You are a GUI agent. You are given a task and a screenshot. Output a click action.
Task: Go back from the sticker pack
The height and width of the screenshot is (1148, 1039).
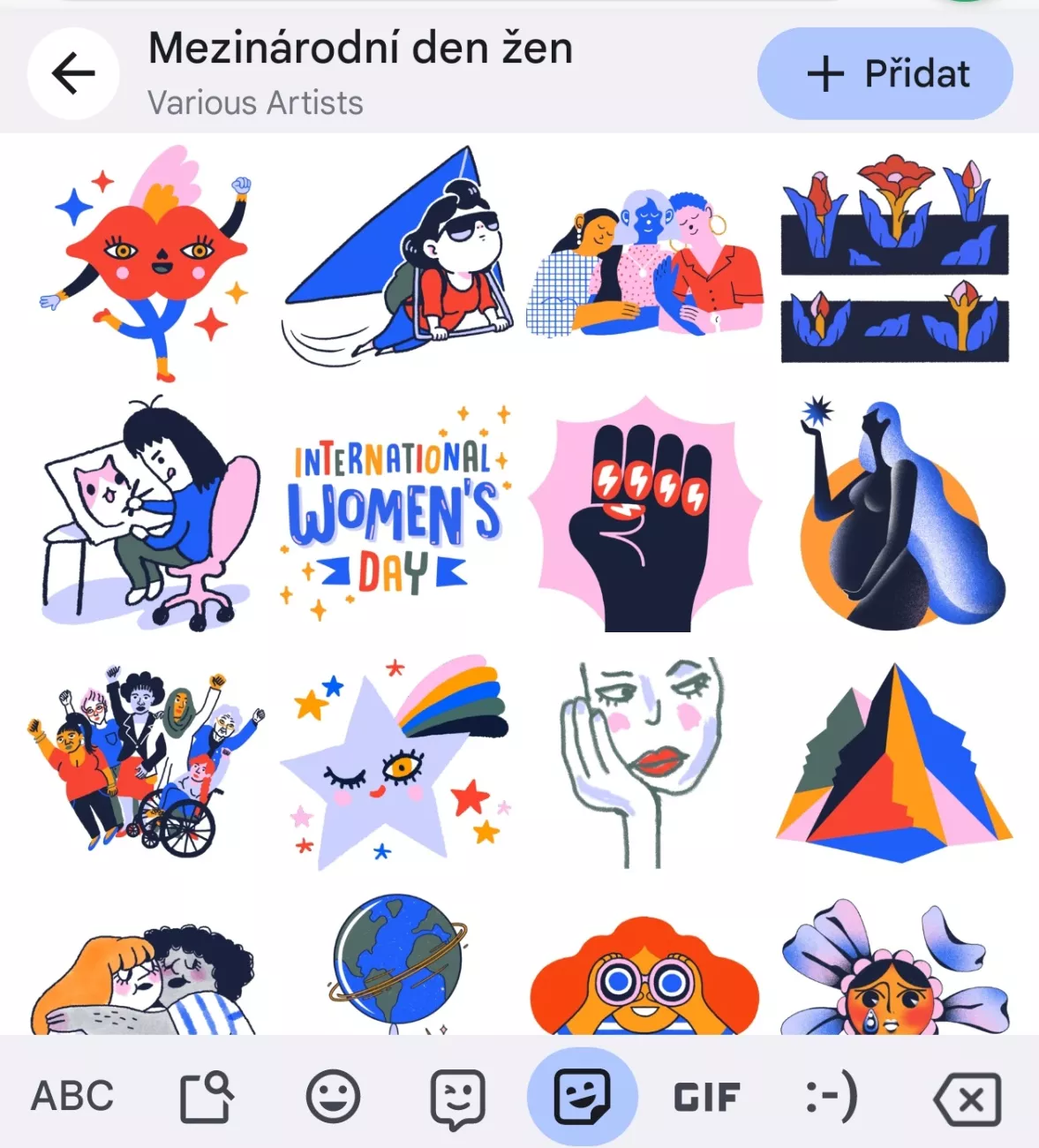pyautogui.click(x=73, y=73)
